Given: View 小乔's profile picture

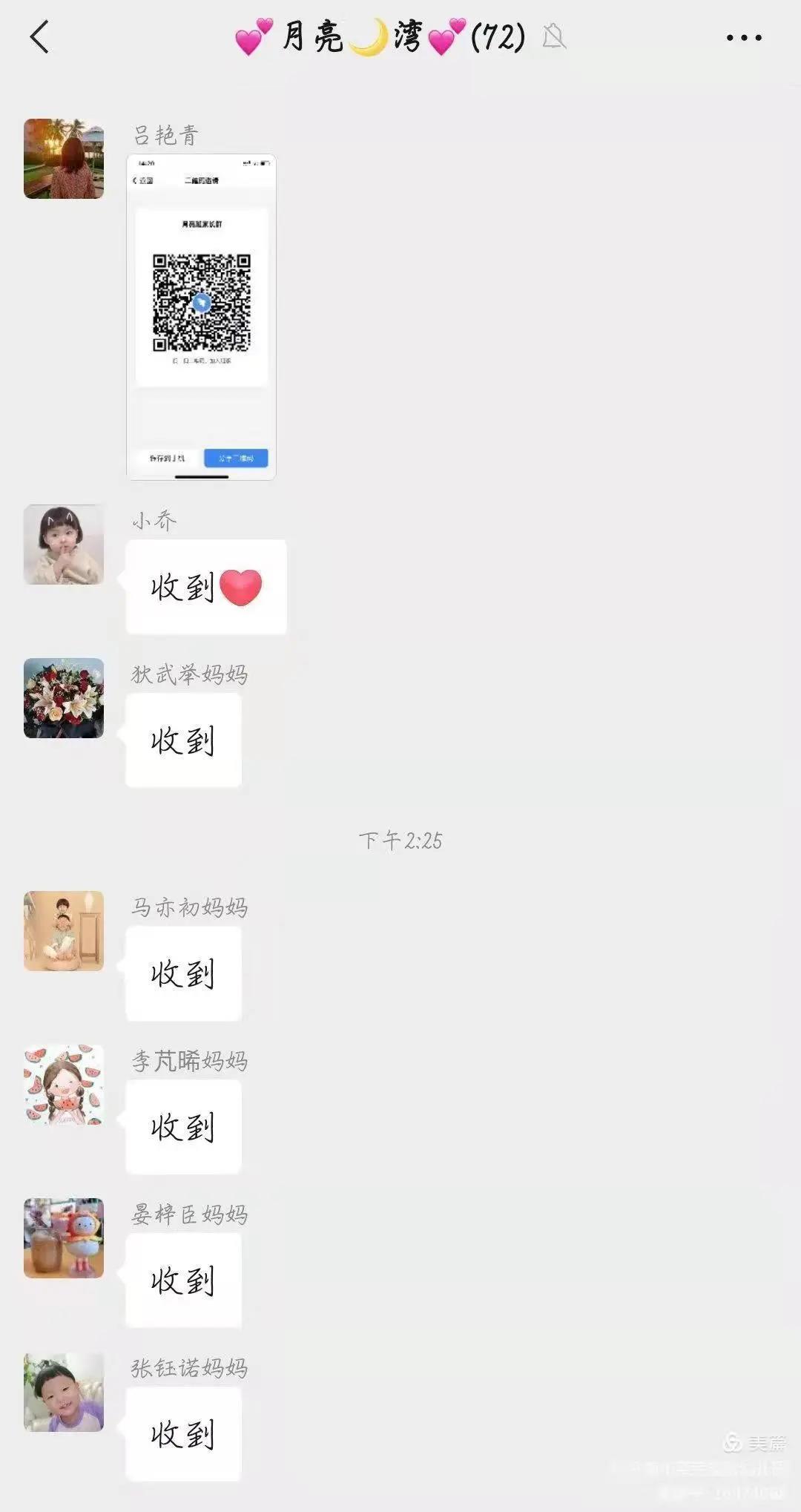Looking at the screenshot, I should (64, 545).
